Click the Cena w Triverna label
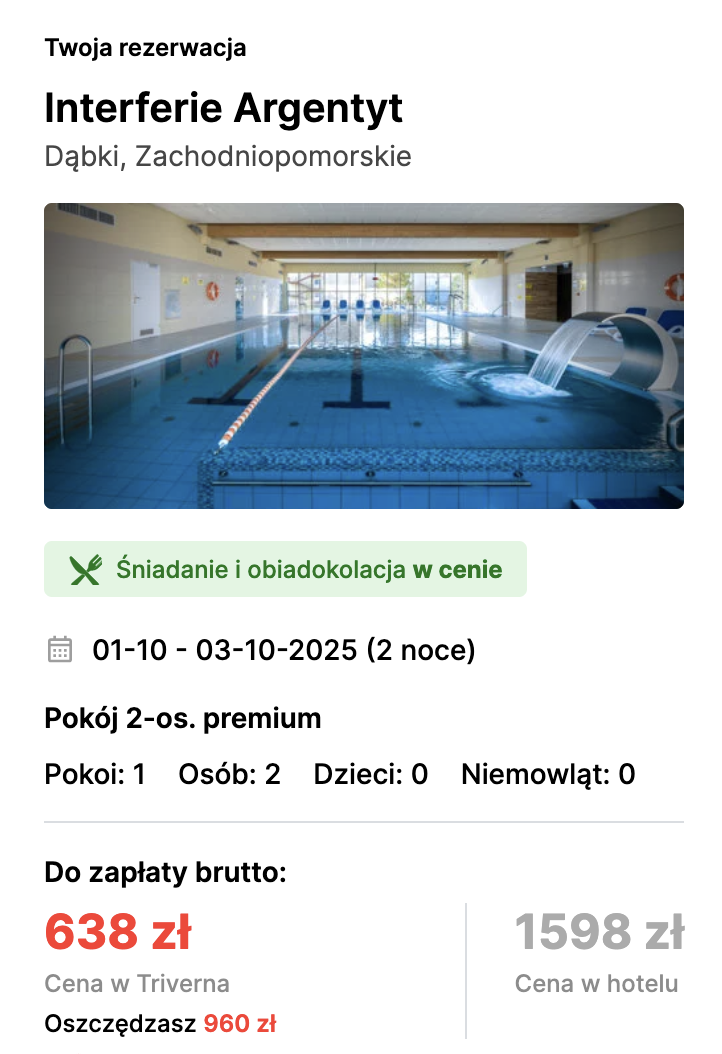Screen dimensions: 722x1054 coord(136,984)
